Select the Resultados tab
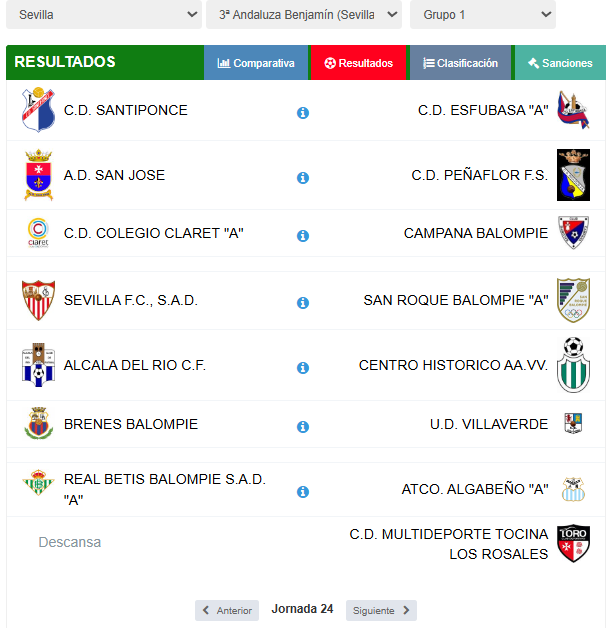The width and height of the screenshot is (615, 628). 359,63
